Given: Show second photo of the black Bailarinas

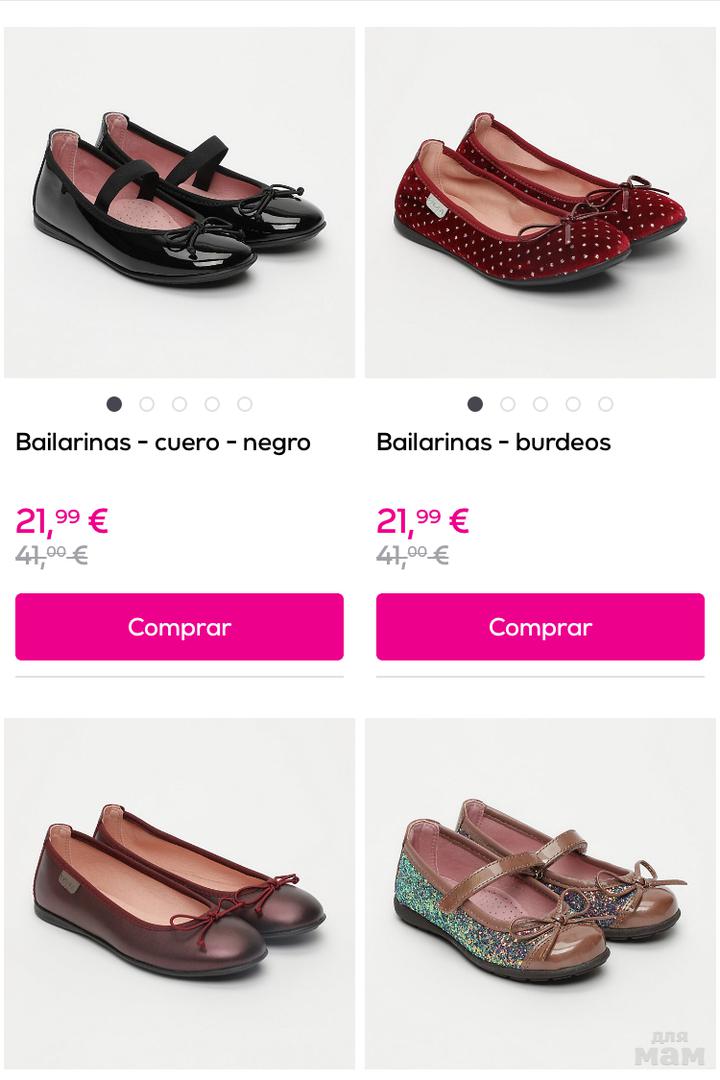Looking at the screenshot, I should click(x=147, y=404).
